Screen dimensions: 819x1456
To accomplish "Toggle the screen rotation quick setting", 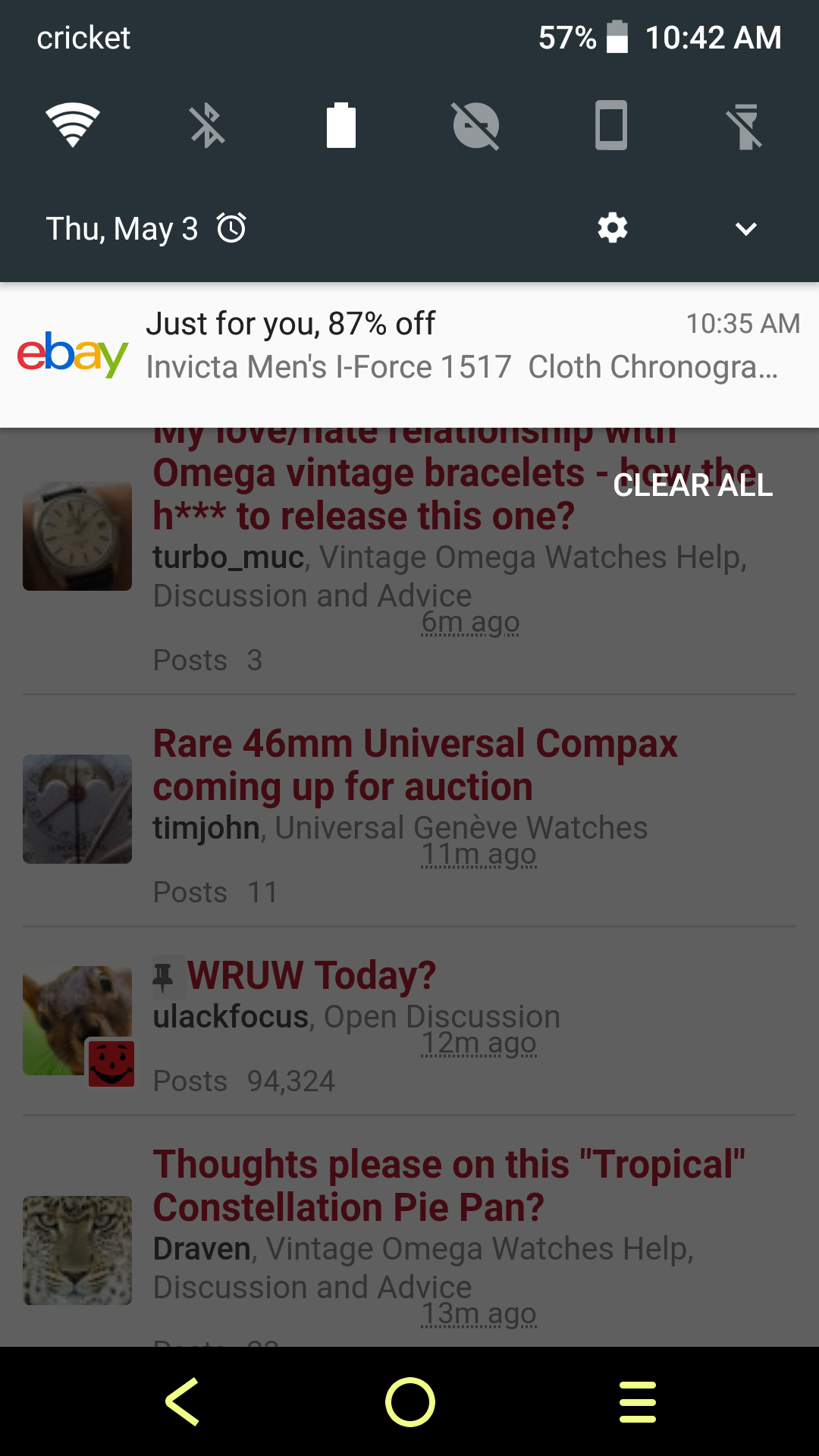I will 611,125.
